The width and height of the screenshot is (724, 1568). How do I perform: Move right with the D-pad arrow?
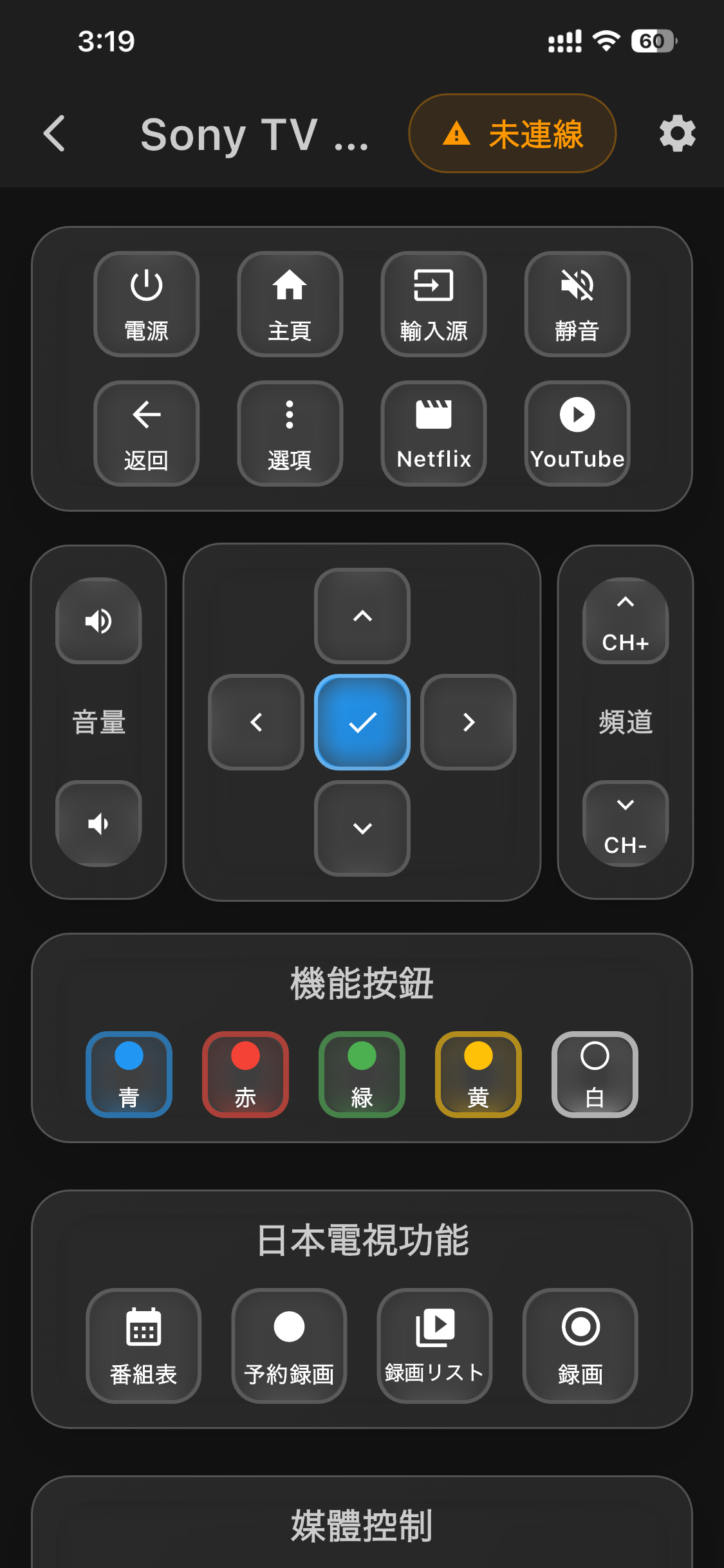[469, 722]
